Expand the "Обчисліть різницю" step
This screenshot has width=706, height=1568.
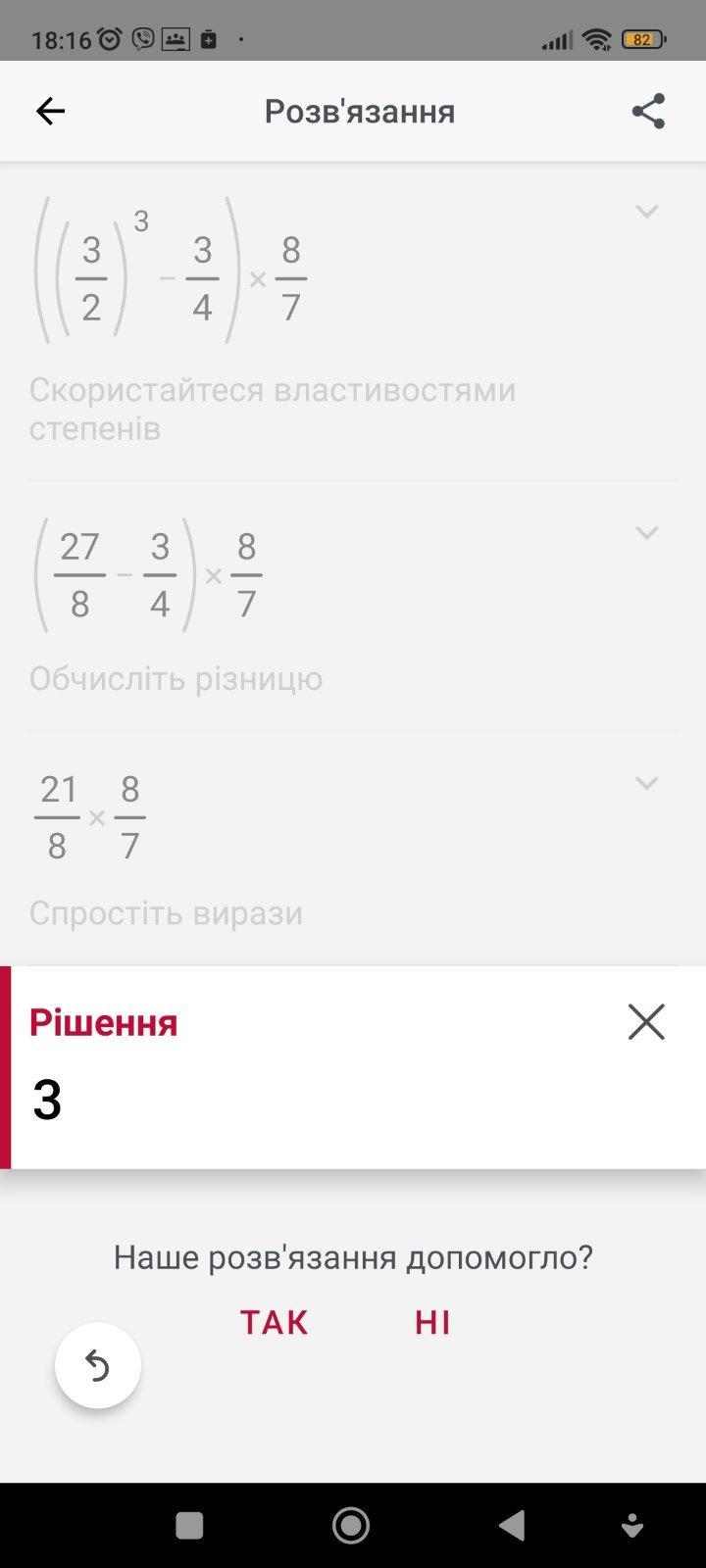tap(646, 533)
